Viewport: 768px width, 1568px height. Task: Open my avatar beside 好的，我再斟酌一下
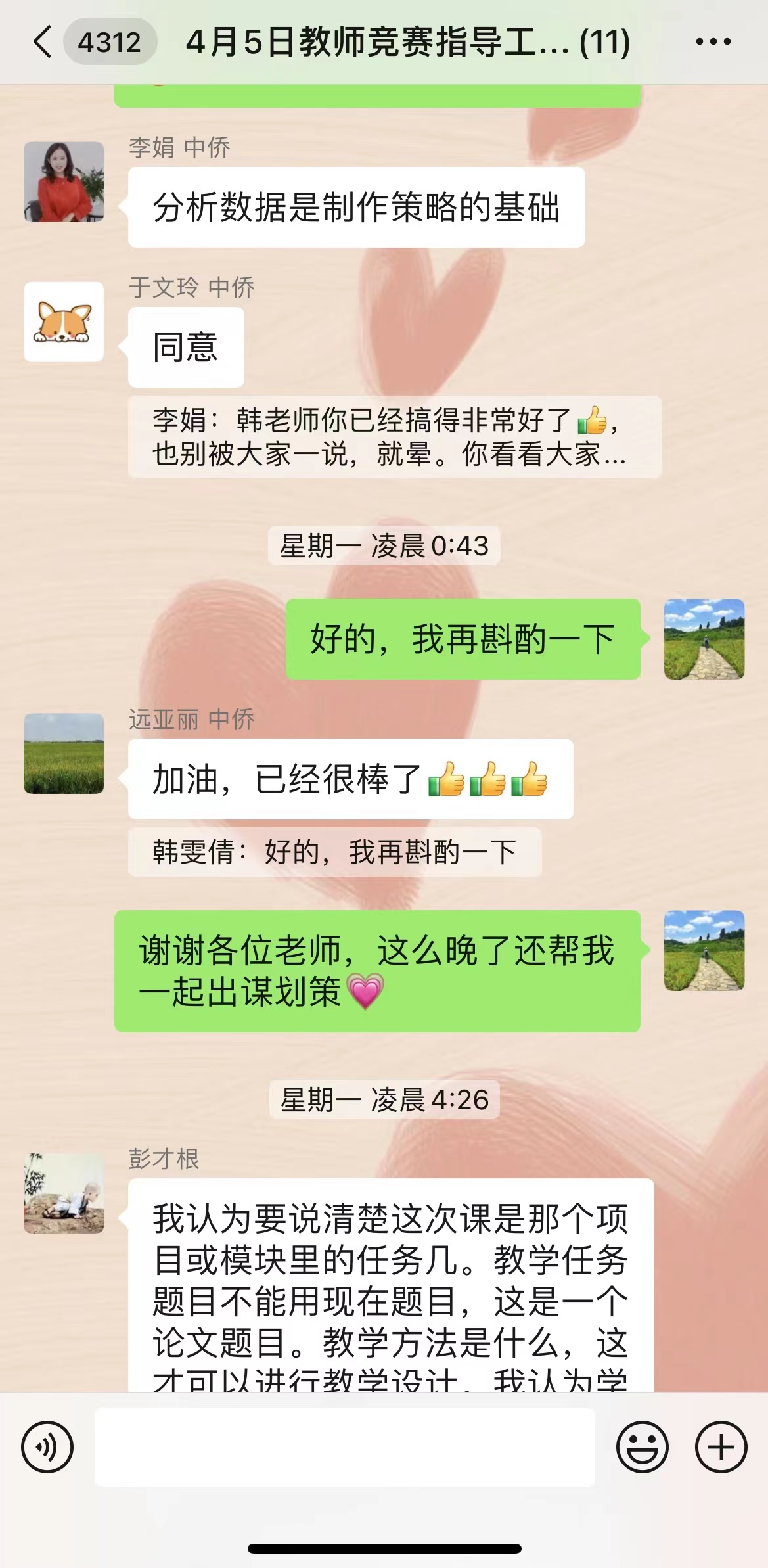(x=704, y=639)
